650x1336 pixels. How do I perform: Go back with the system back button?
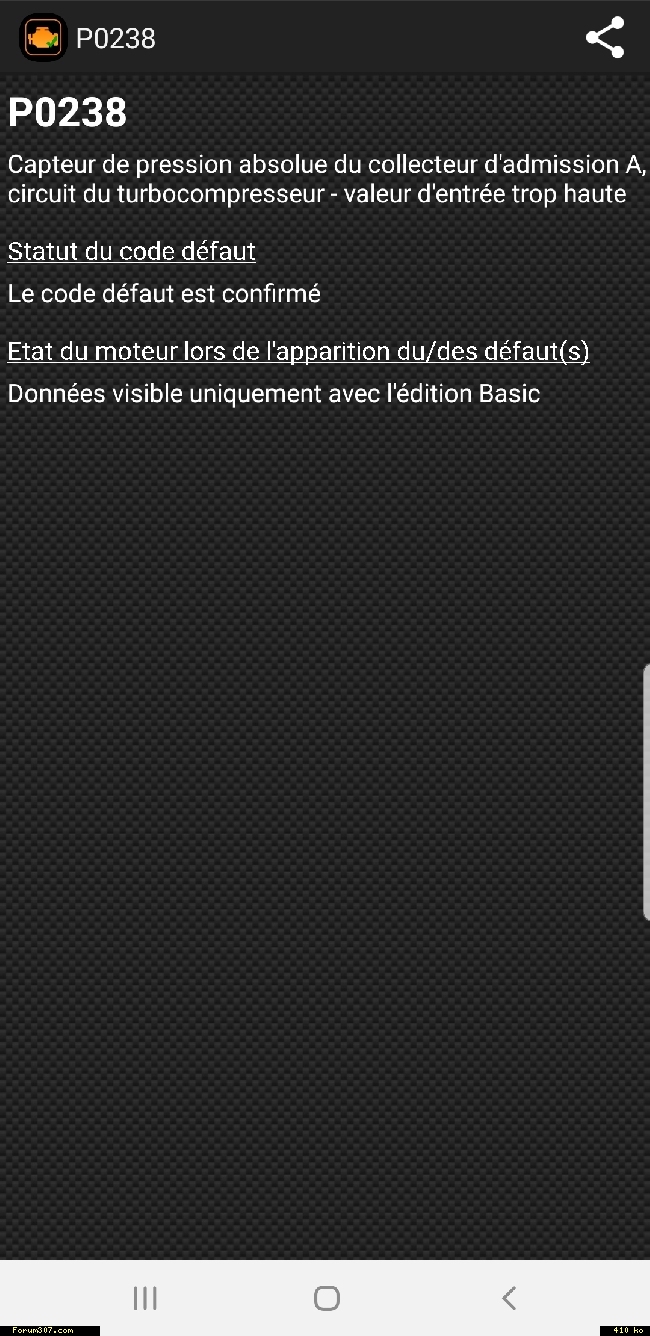[x=509, y=1298]
